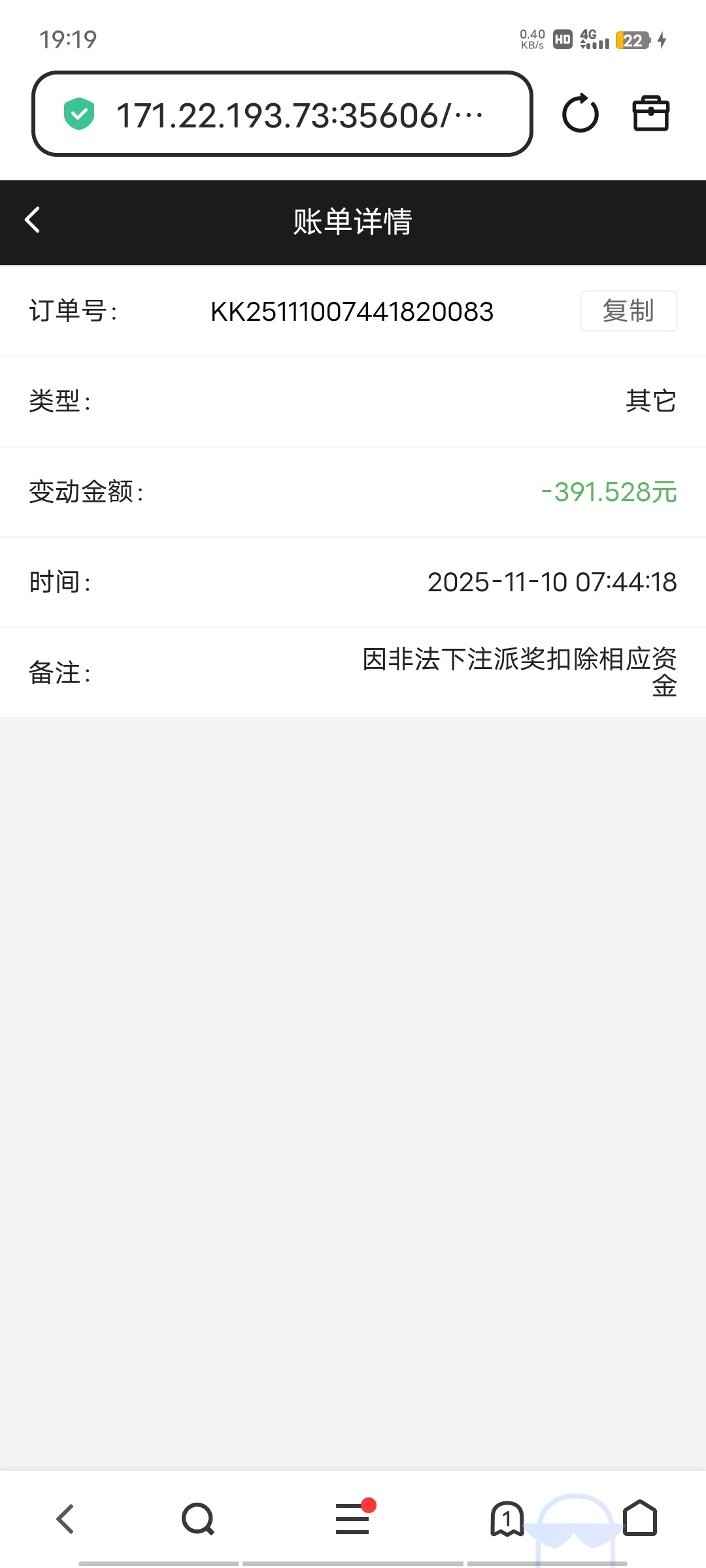Tap the 其它 type value

pyautogui.click(x=650, y=402)
